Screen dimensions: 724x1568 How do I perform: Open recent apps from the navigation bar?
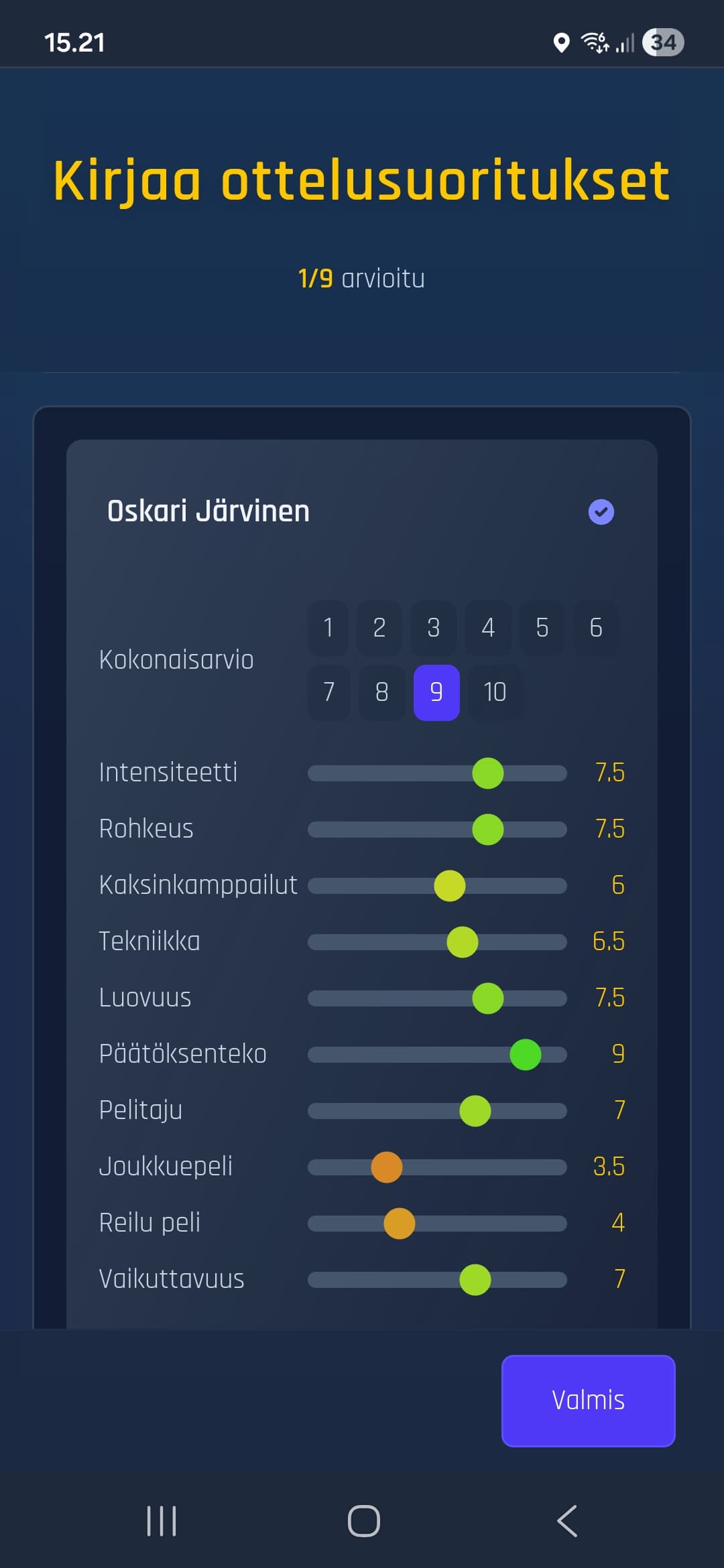coord(161,1520)
